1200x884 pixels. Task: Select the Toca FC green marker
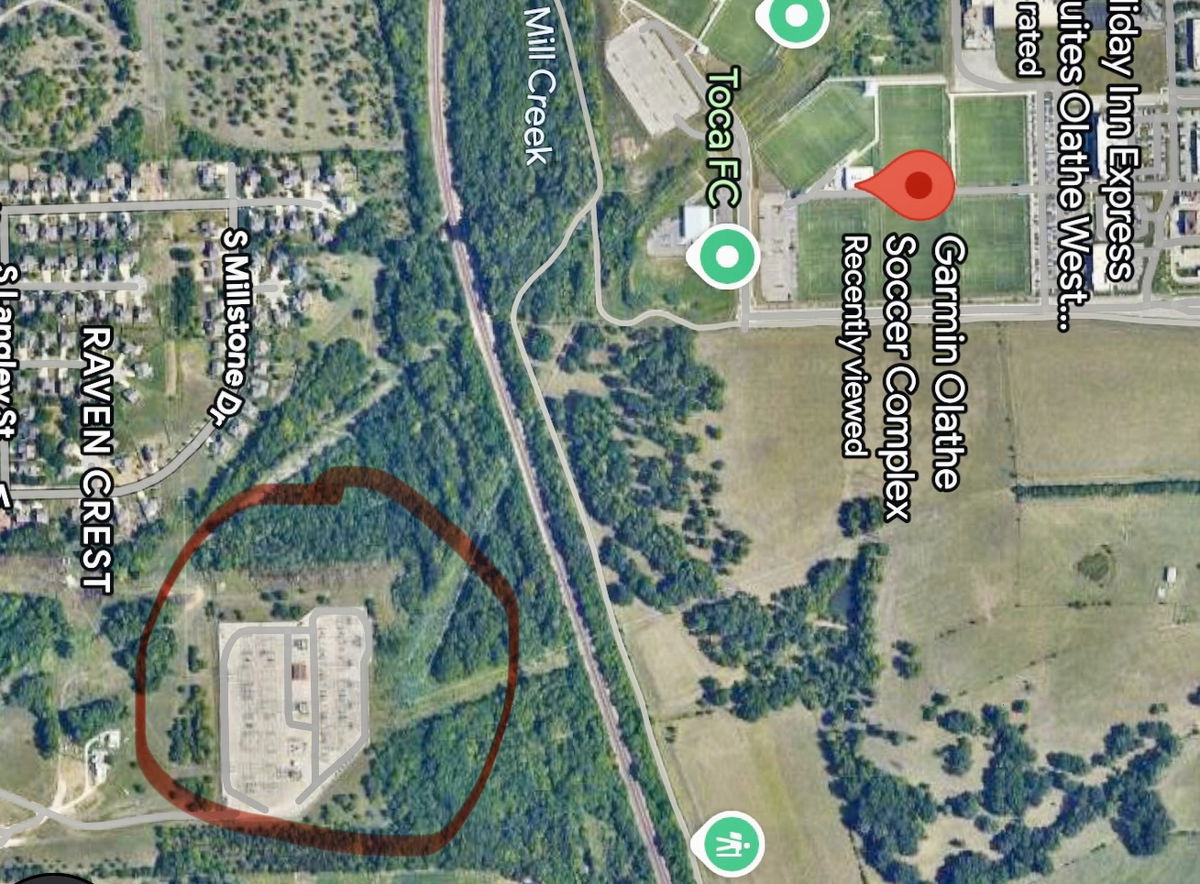(727, 256)
